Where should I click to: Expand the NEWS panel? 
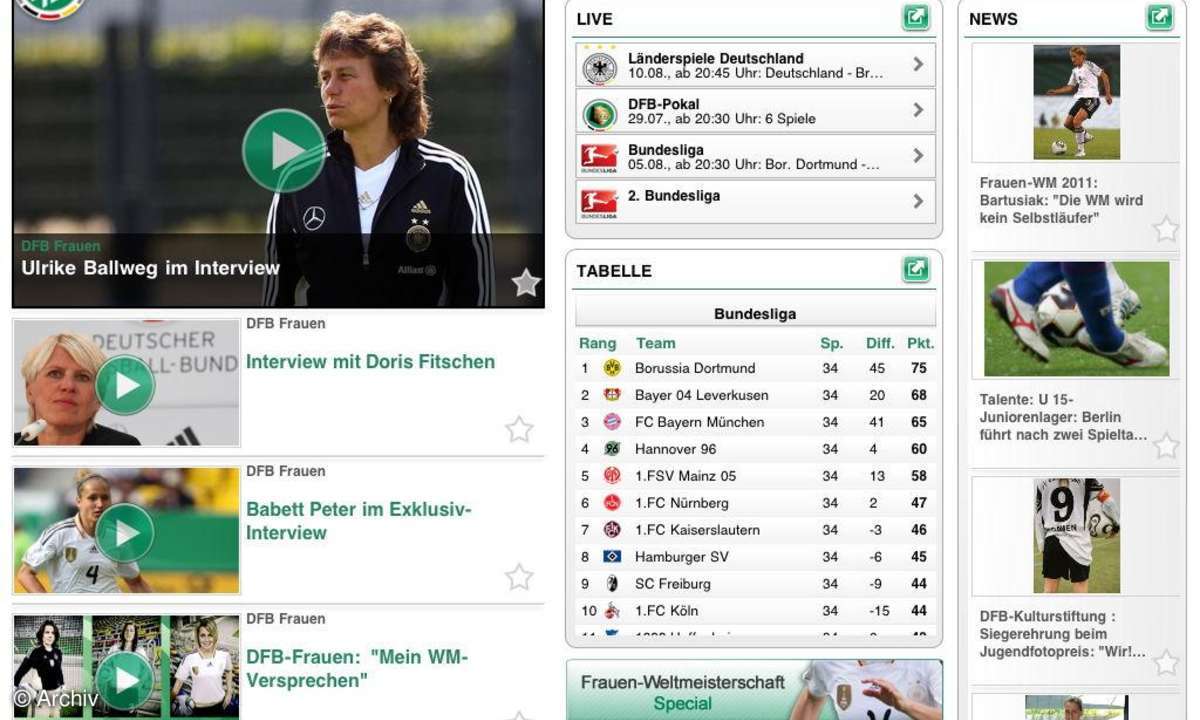1159,18
